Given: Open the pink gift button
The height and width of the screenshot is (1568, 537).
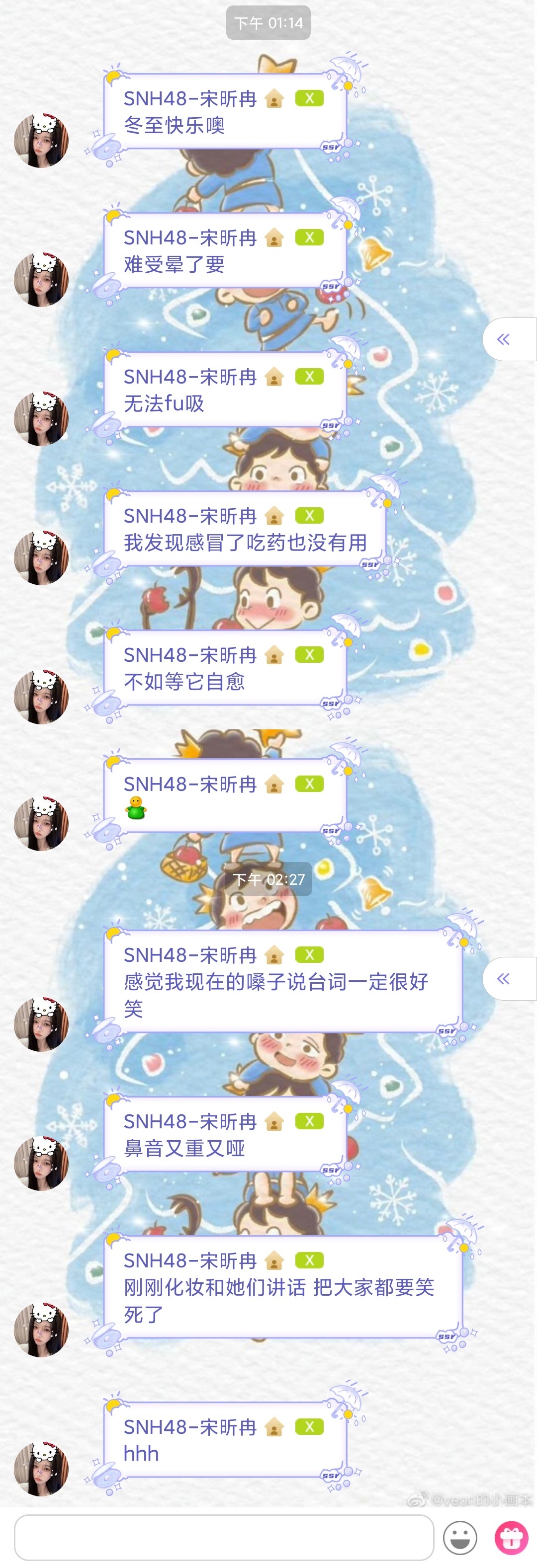Looking at the screenshot, I should coord(511,1538).
